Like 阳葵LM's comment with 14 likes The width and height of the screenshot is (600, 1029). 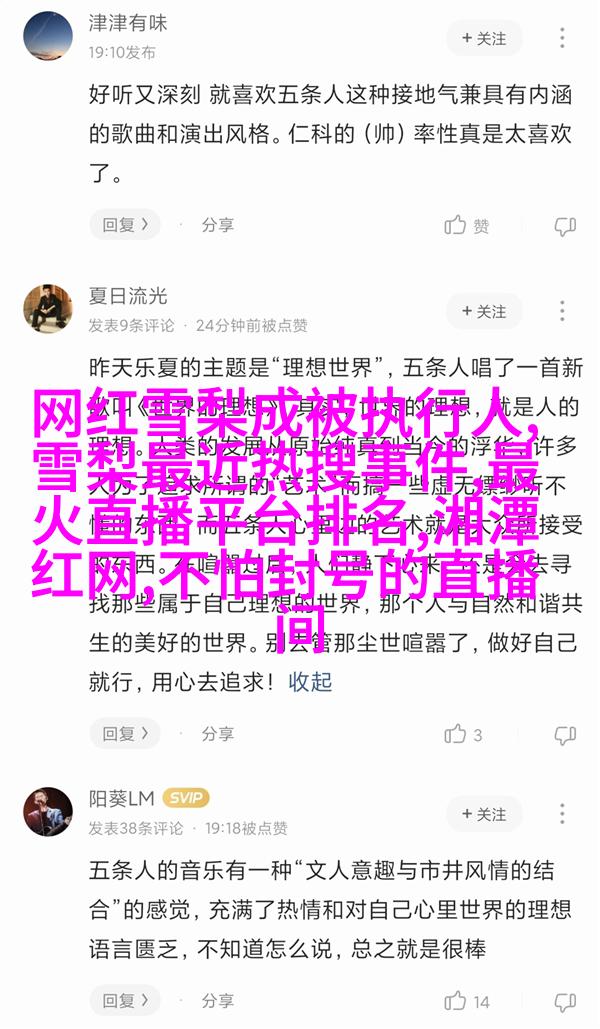(x=467, y=1001)
